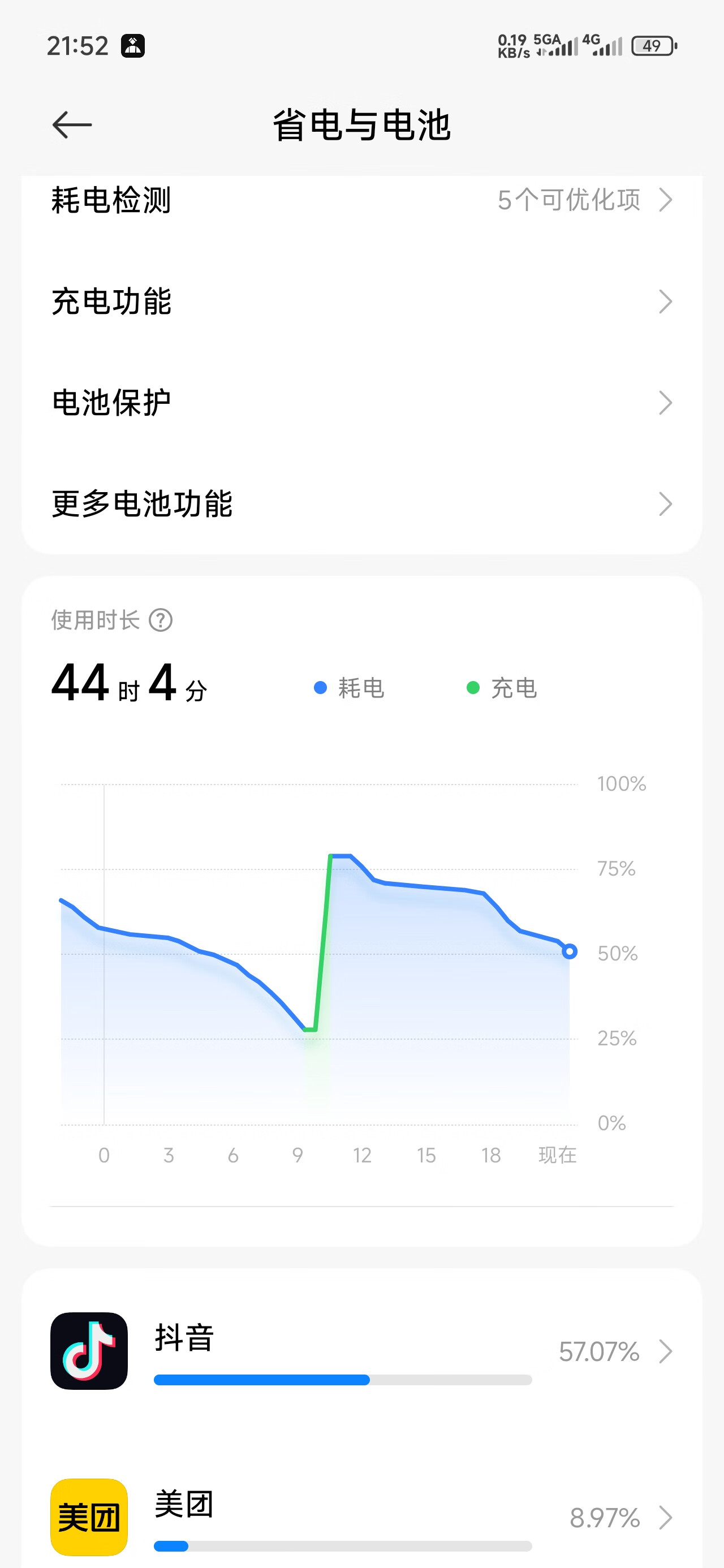The image size is (724, 1568).
Task: Tap the help icon beside 使用时长
Action: tap(161, 621)
